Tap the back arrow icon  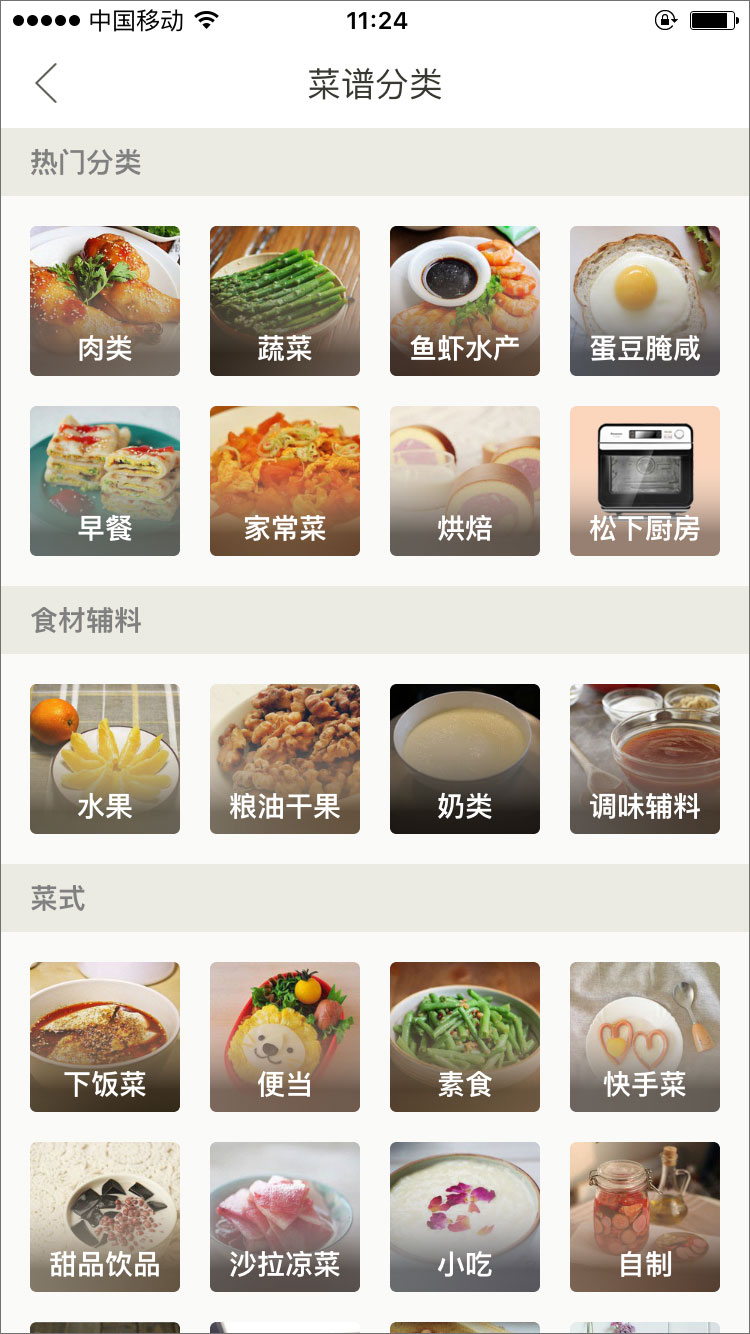(45, 83)
